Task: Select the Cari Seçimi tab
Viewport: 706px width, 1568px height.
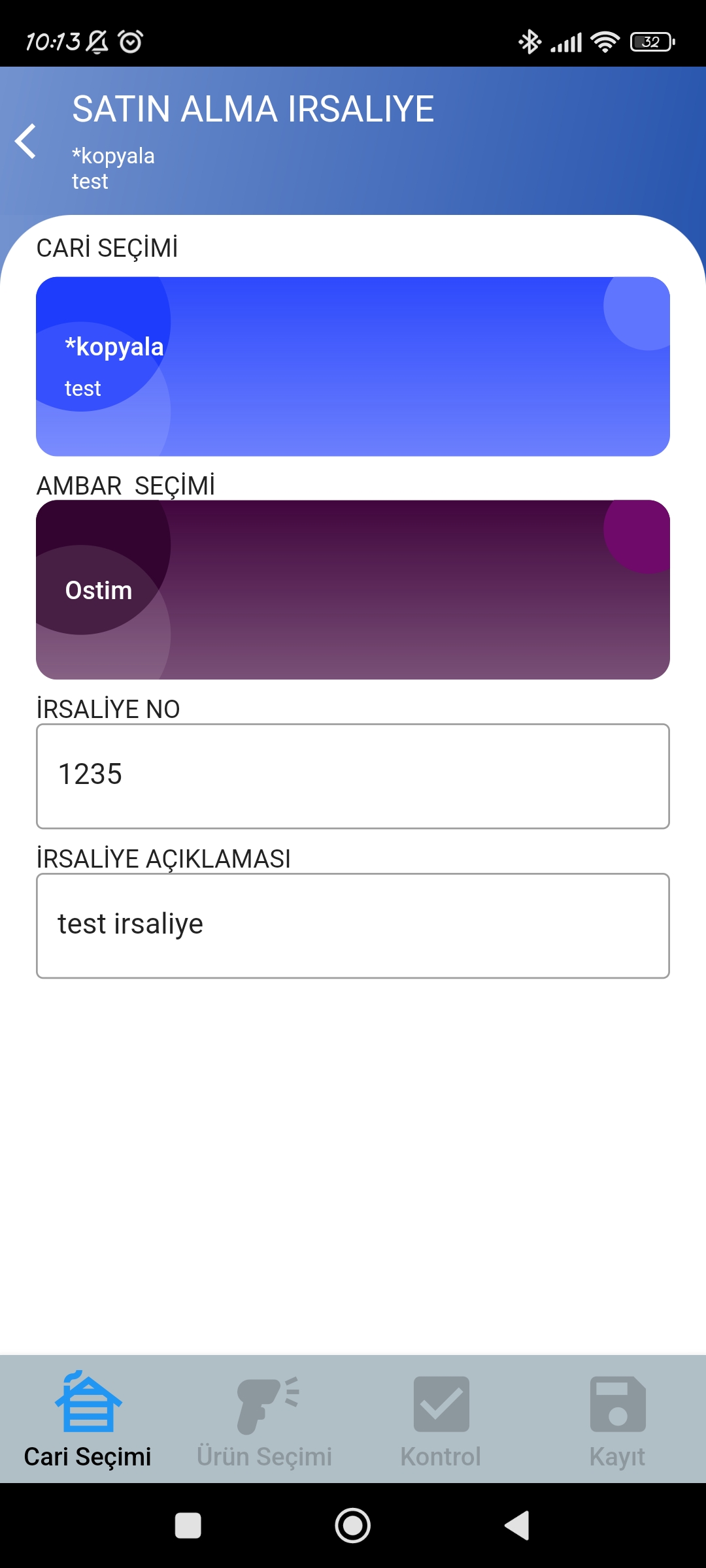Action: click(88, 1420)
